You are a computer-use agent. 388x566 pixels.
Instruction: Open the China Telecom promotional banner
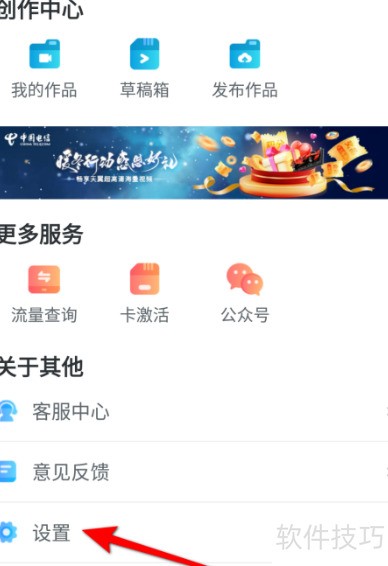[x=194, y=162]
